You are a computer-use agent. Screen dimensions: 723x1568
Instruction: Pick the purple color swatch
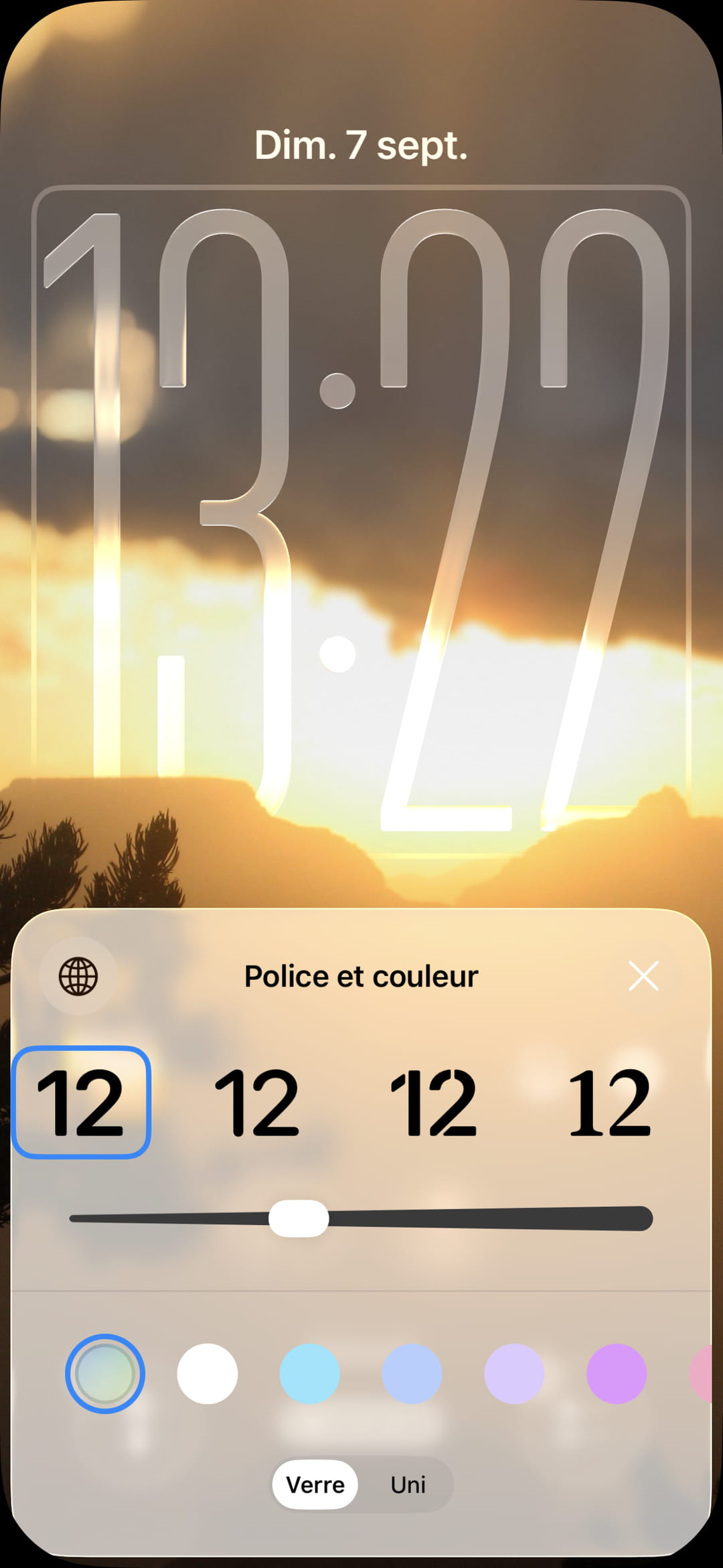616,1374
